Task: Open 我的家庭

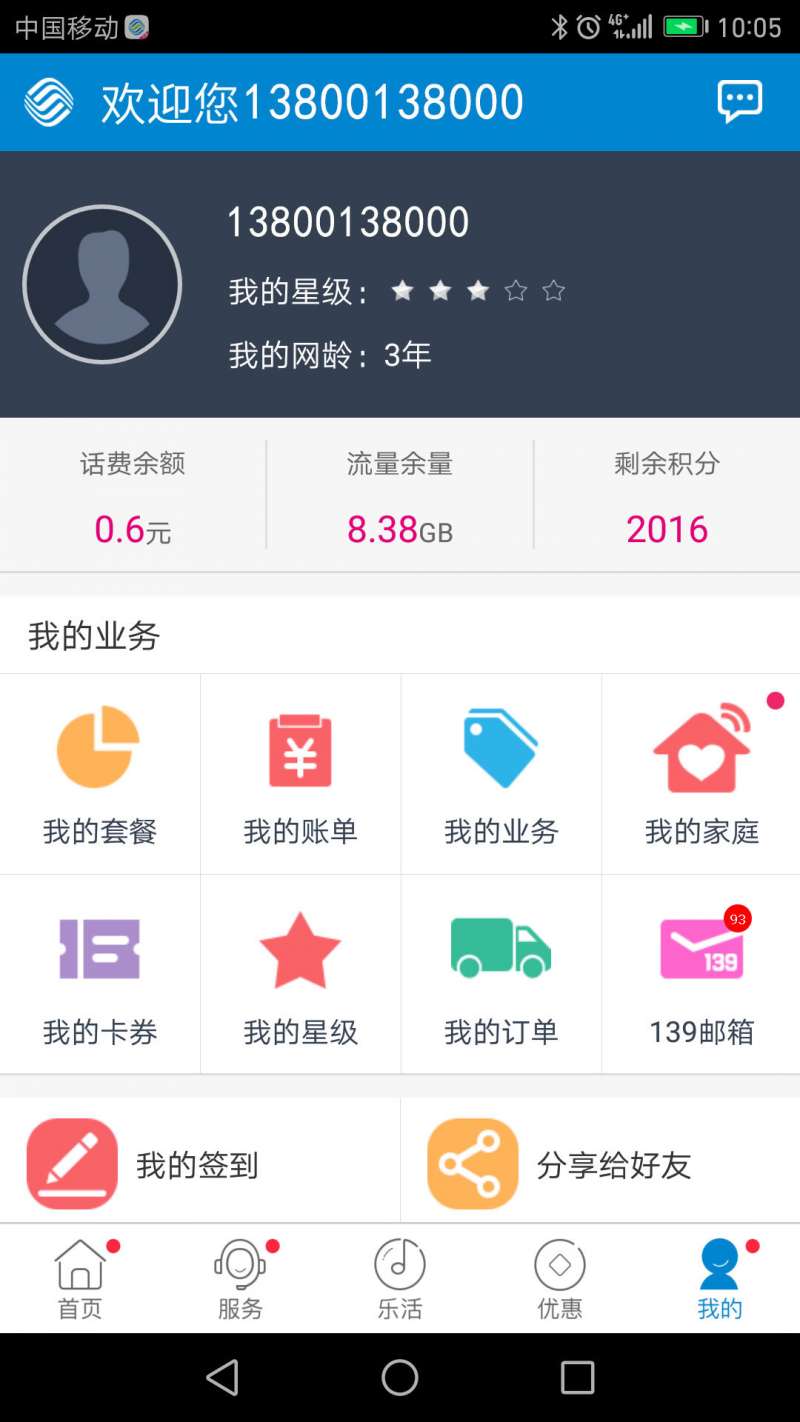Action: (x=701, y=774)
